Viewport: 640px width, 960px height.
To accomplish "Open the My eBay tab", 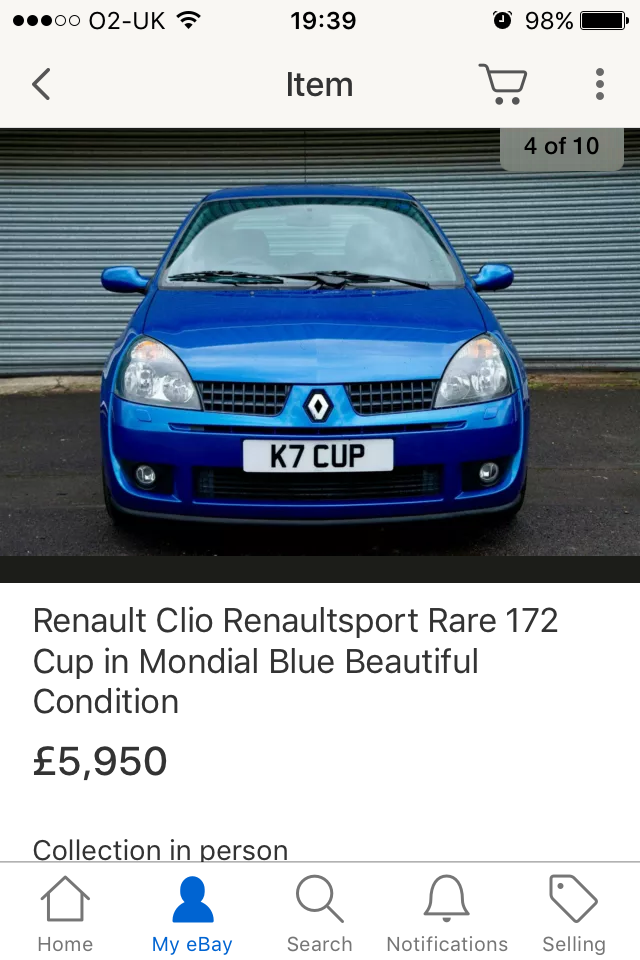I will (x=192, y=914).
